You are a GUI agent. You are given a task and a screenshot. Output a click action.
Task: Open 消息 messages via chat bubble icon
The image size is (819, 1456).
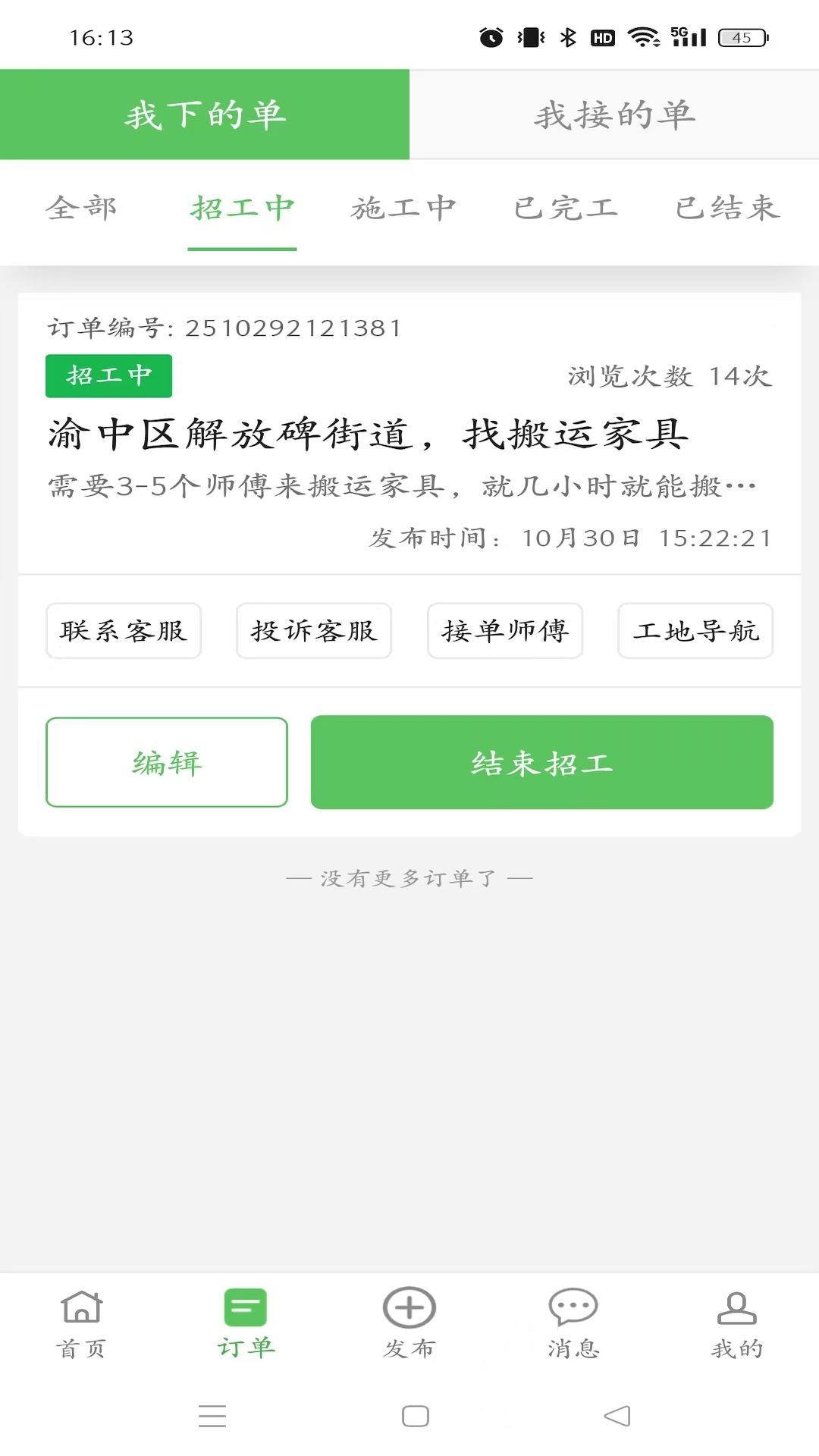coord(573,1307)
